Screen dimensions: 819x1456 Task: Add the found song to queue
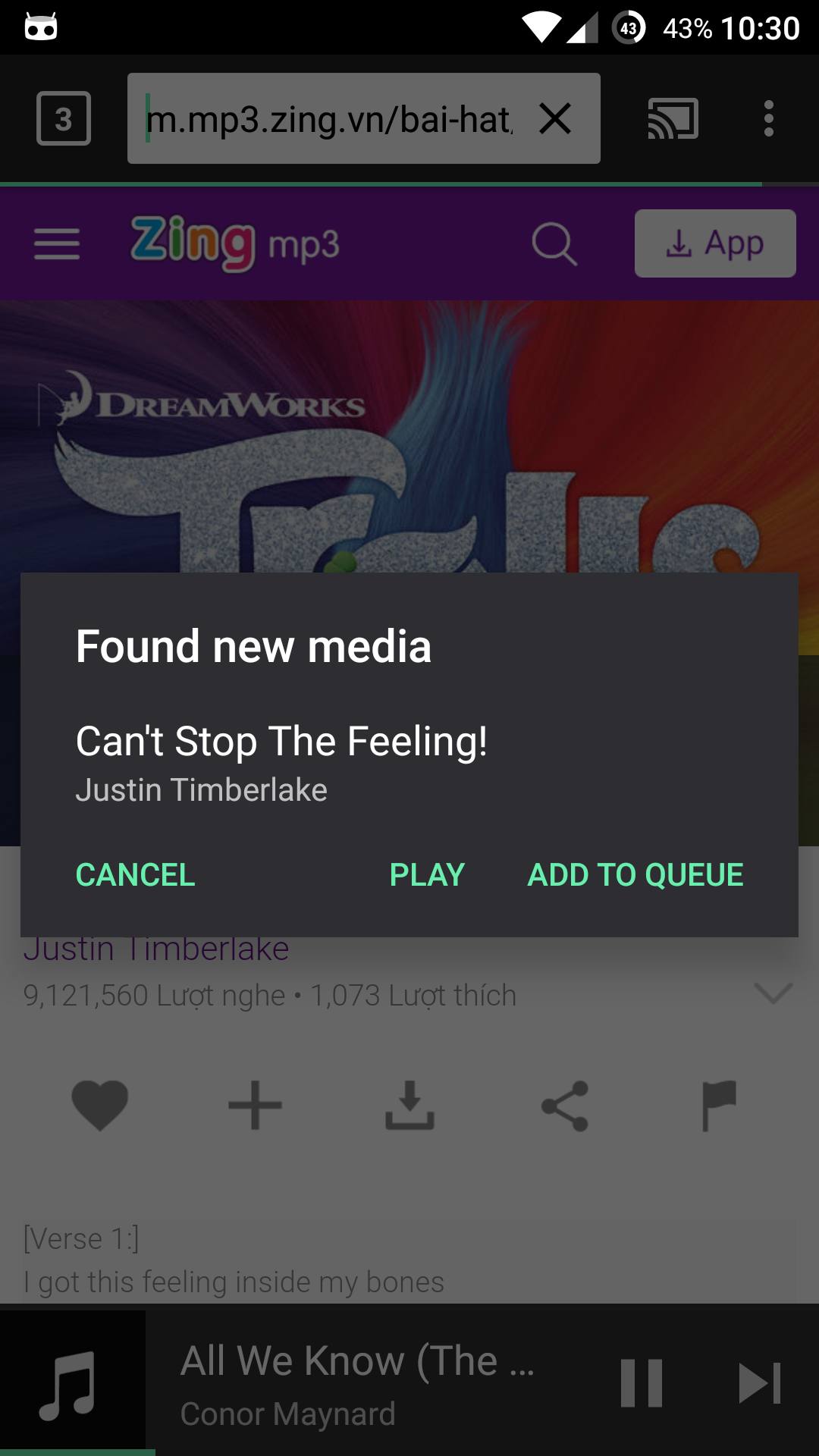pos(635,875)
